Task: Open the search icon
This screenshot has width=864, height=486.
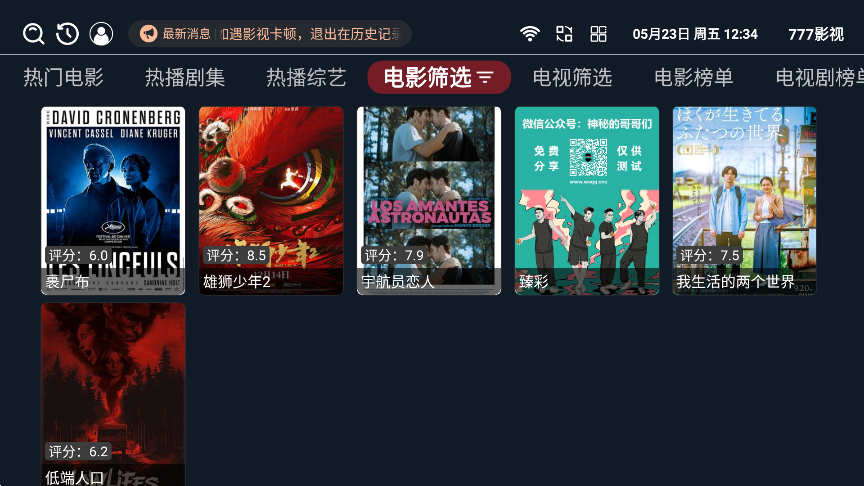Action: click(x=34, y=34)
